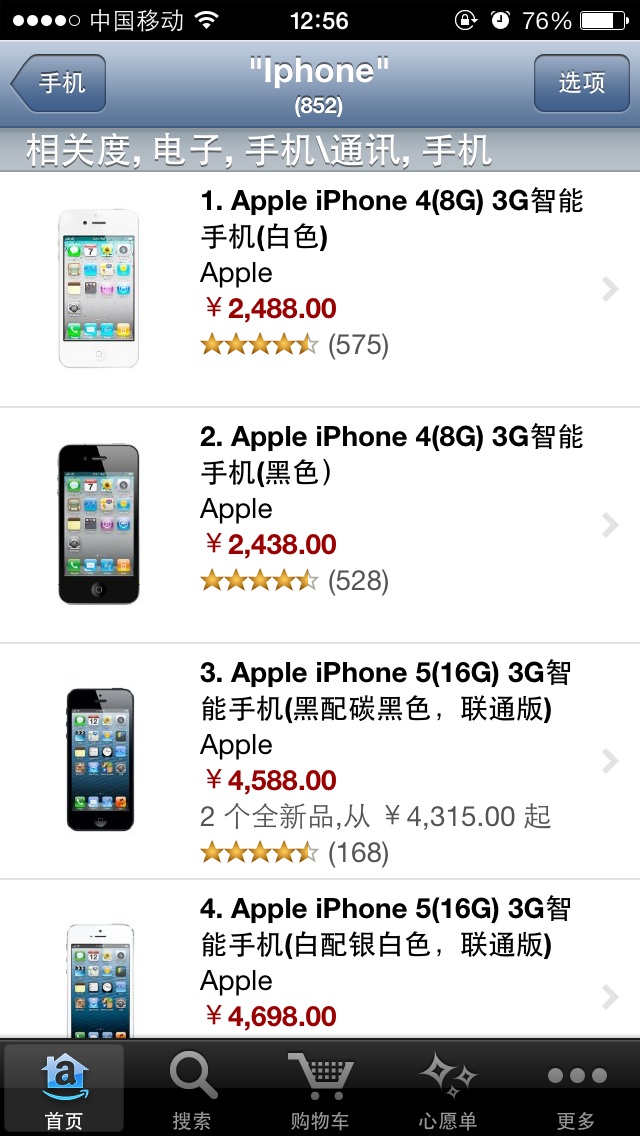This screenshot has height=1136, width=640.
Task: Switch to the 搜索 search tab
Action: click(x=192, y=1088)
